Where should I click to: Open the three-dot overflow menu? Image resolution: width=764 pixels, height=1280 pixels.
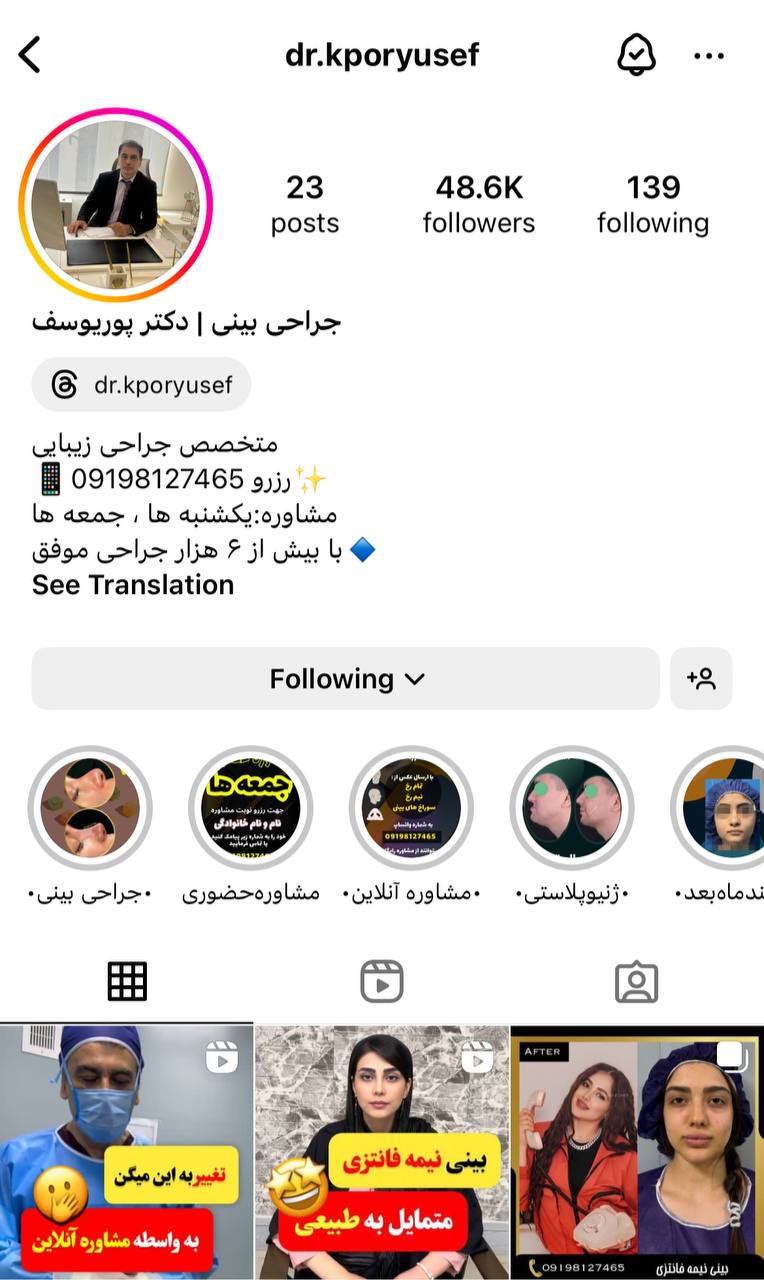708,56
